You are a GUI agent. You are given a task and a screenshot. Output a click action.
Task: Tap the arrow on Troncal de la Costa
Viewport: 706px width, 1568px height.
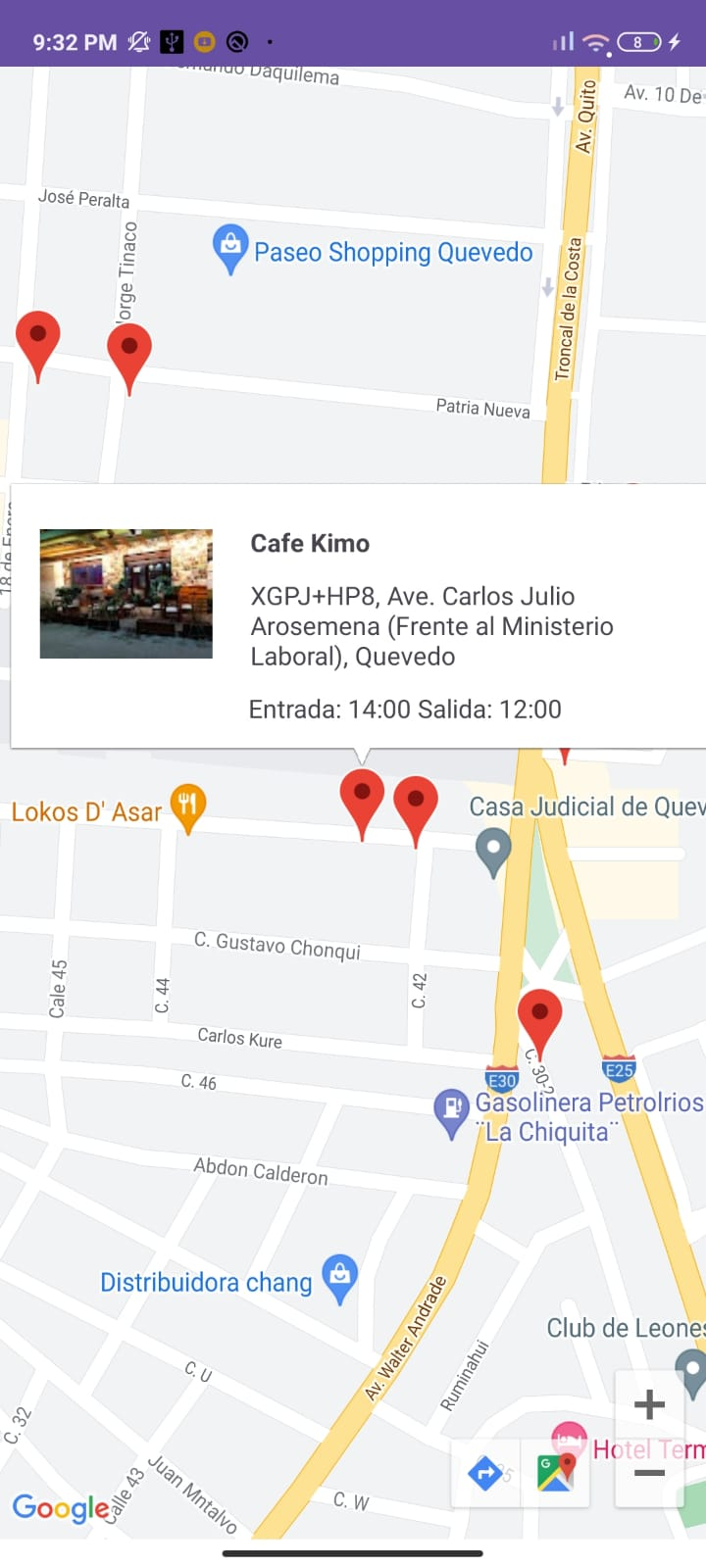tap(546, 285)
